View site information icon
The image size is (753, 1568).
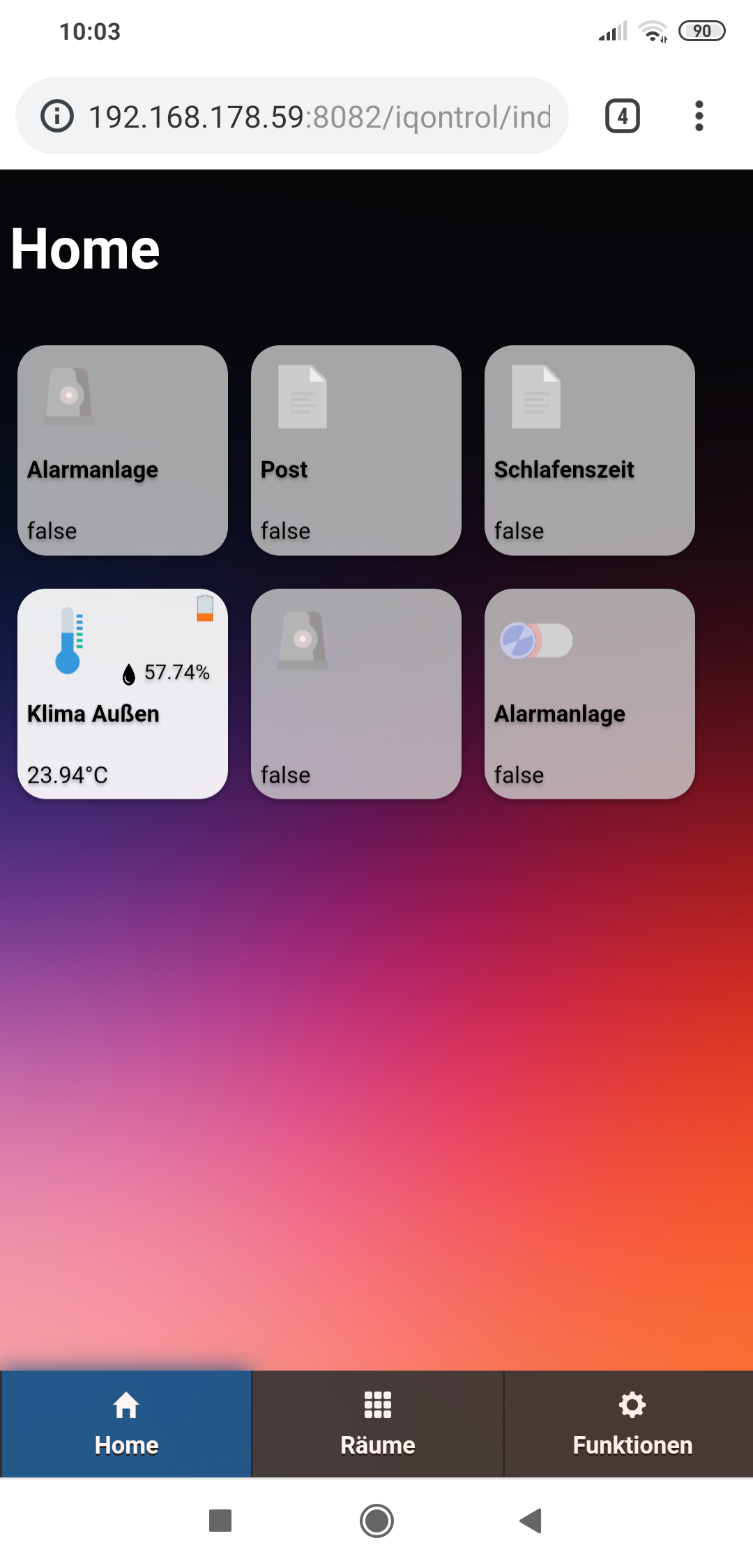57,116
